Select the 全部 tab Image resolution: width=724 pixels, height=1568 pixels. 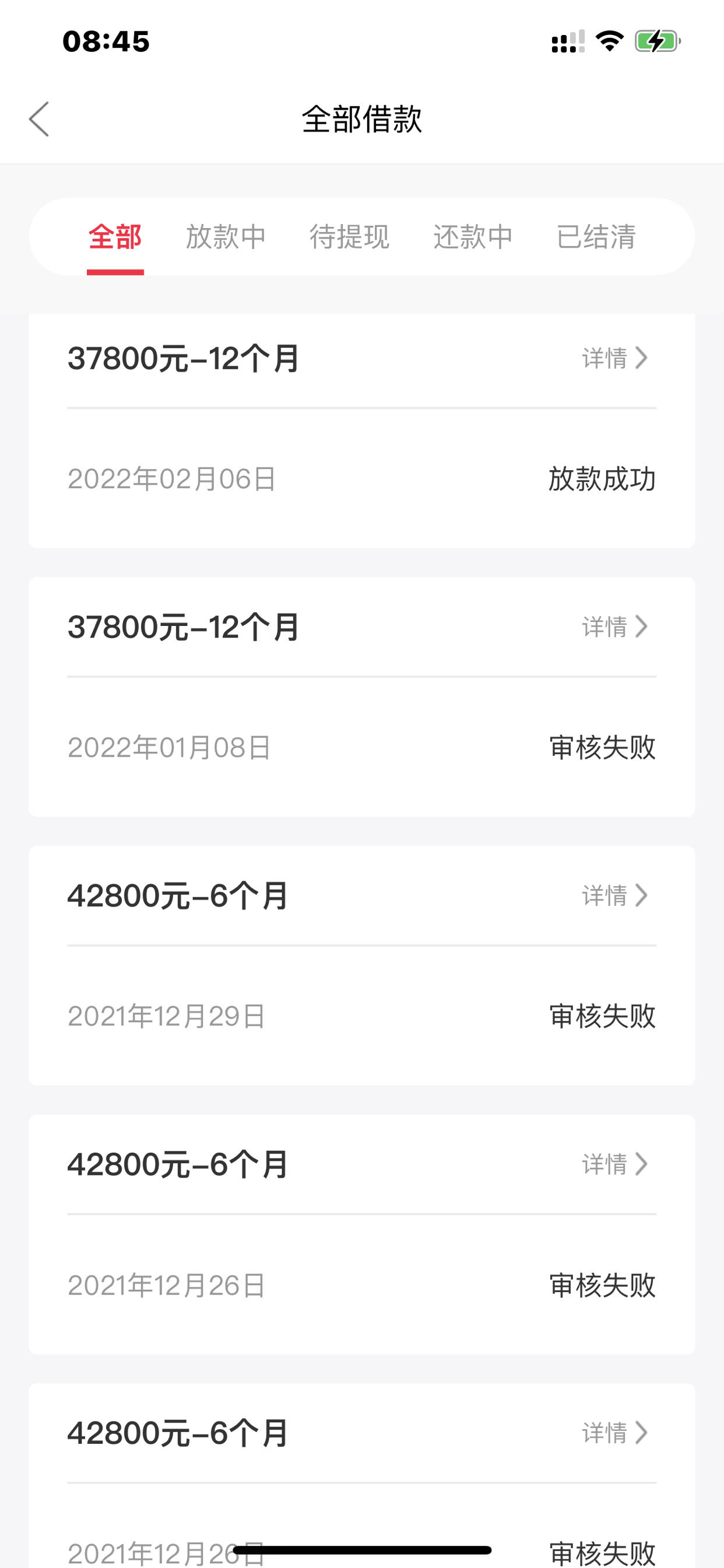coord(115,236)
